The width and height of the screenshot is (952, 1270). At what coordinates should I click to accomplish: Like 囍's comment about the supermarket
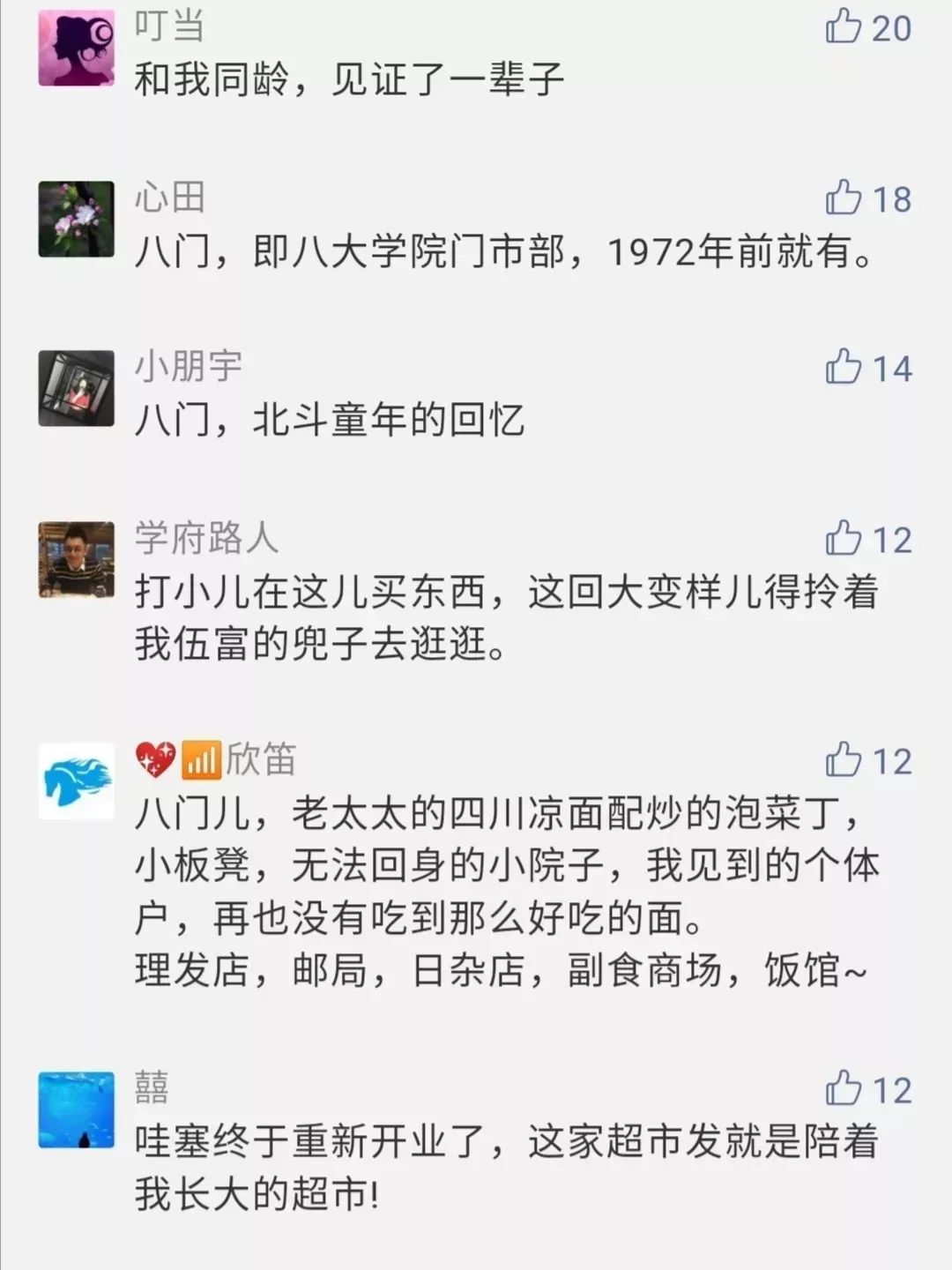844,1089
